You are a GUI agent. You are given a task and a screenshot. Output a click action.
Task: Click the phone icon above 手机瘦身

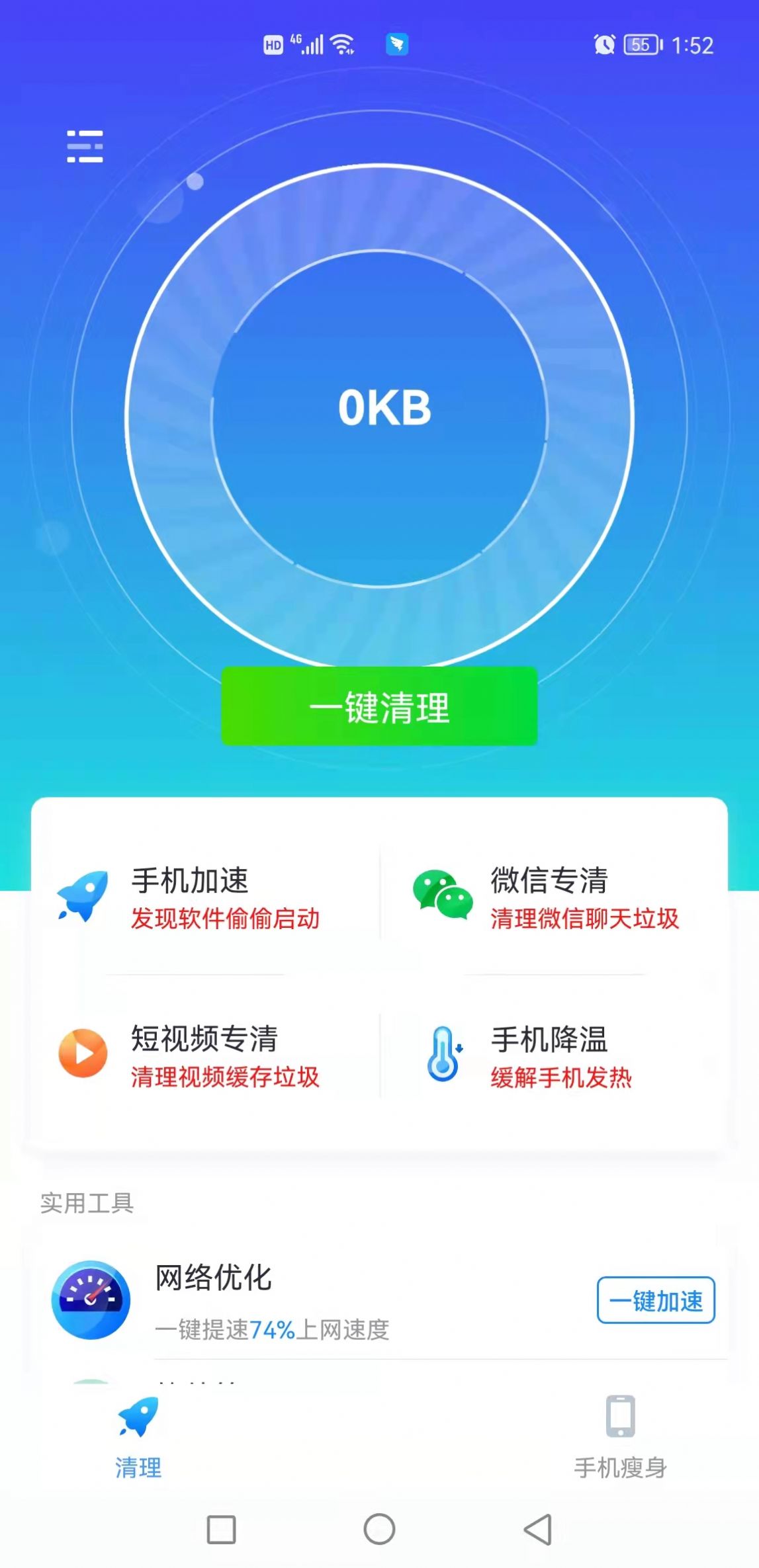coord(621,1416)
